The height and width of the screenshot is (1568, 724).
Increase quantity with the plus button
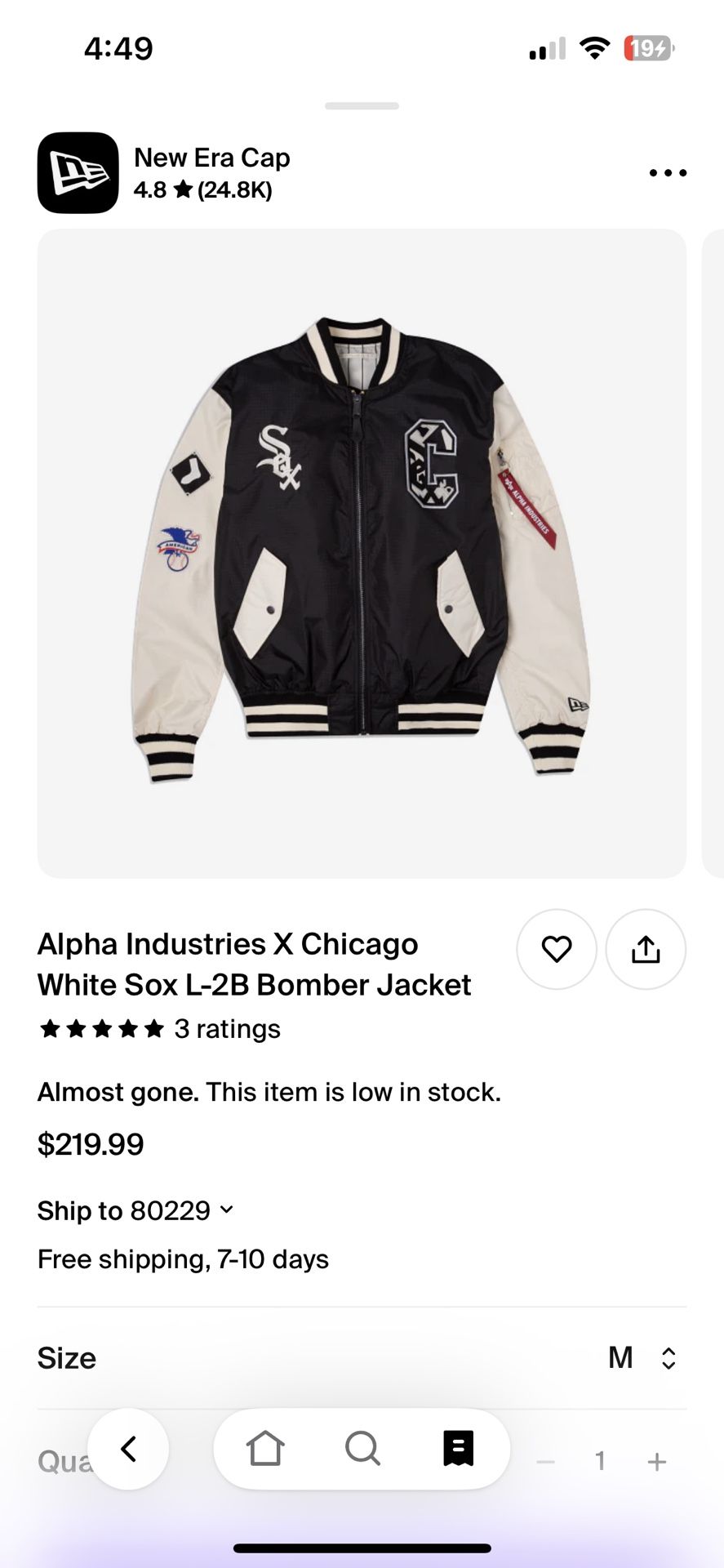point(656,1461)
